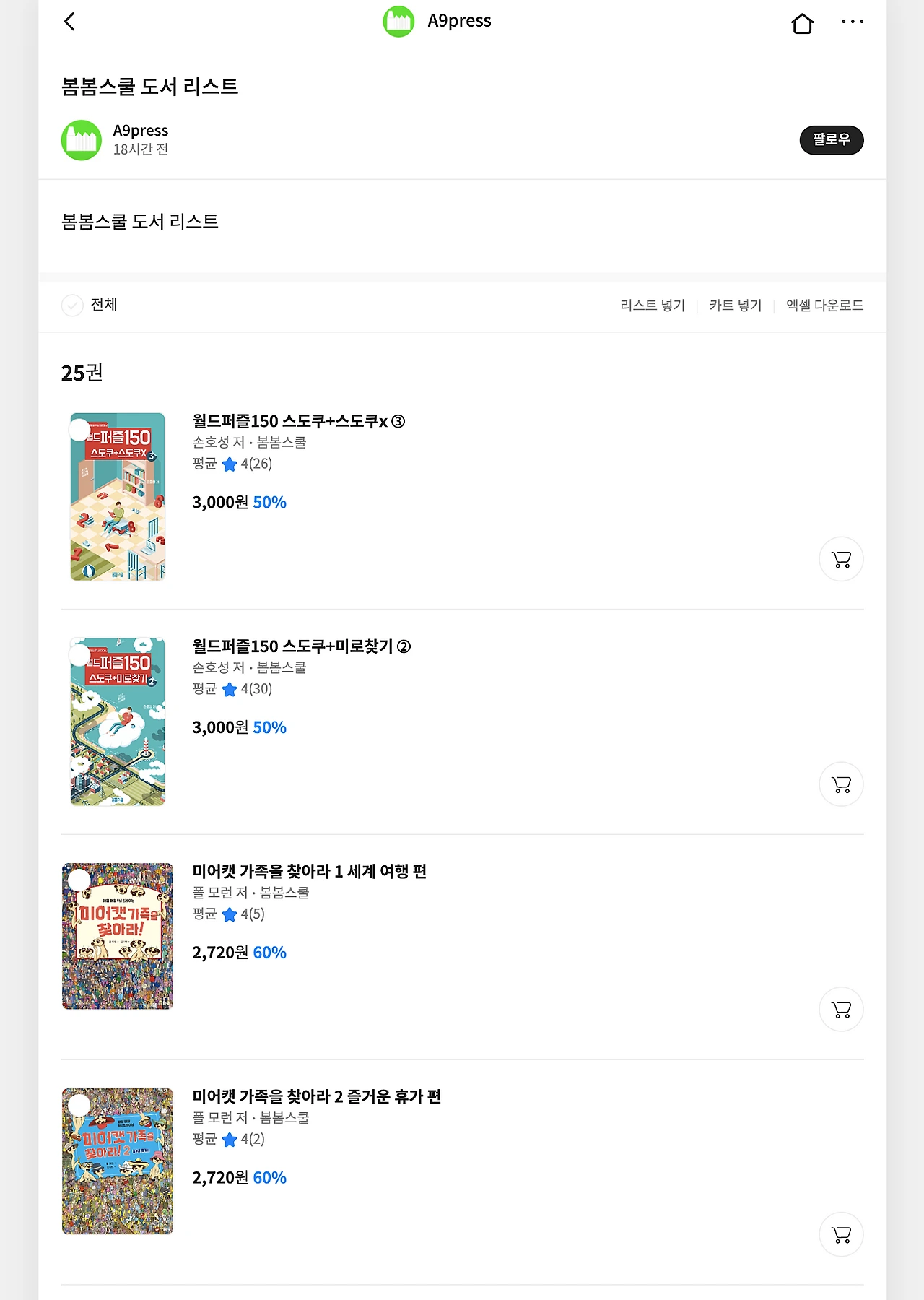Select the 미어캣 세계 여행 편 checkbox
This screenshot has height=1300, width=924.
pyautogui.click(x=79, y=880)
